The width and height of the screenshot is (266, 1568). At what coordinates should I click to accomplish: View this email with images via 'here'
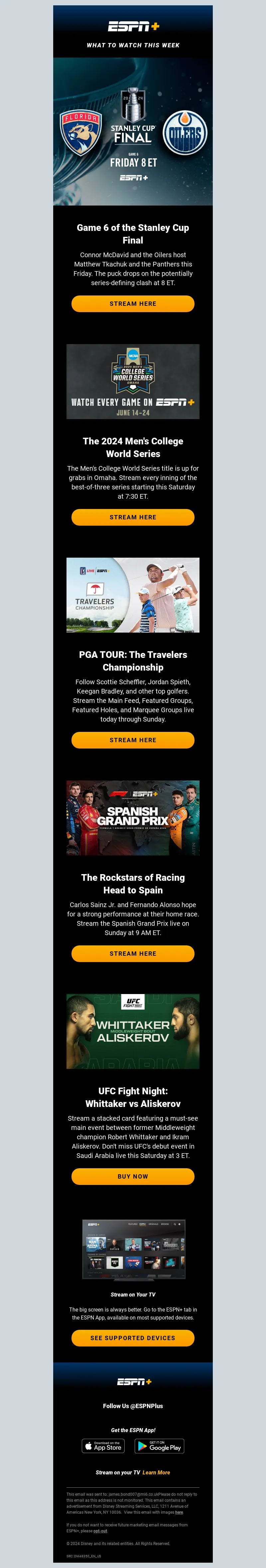coord(179,1513)
